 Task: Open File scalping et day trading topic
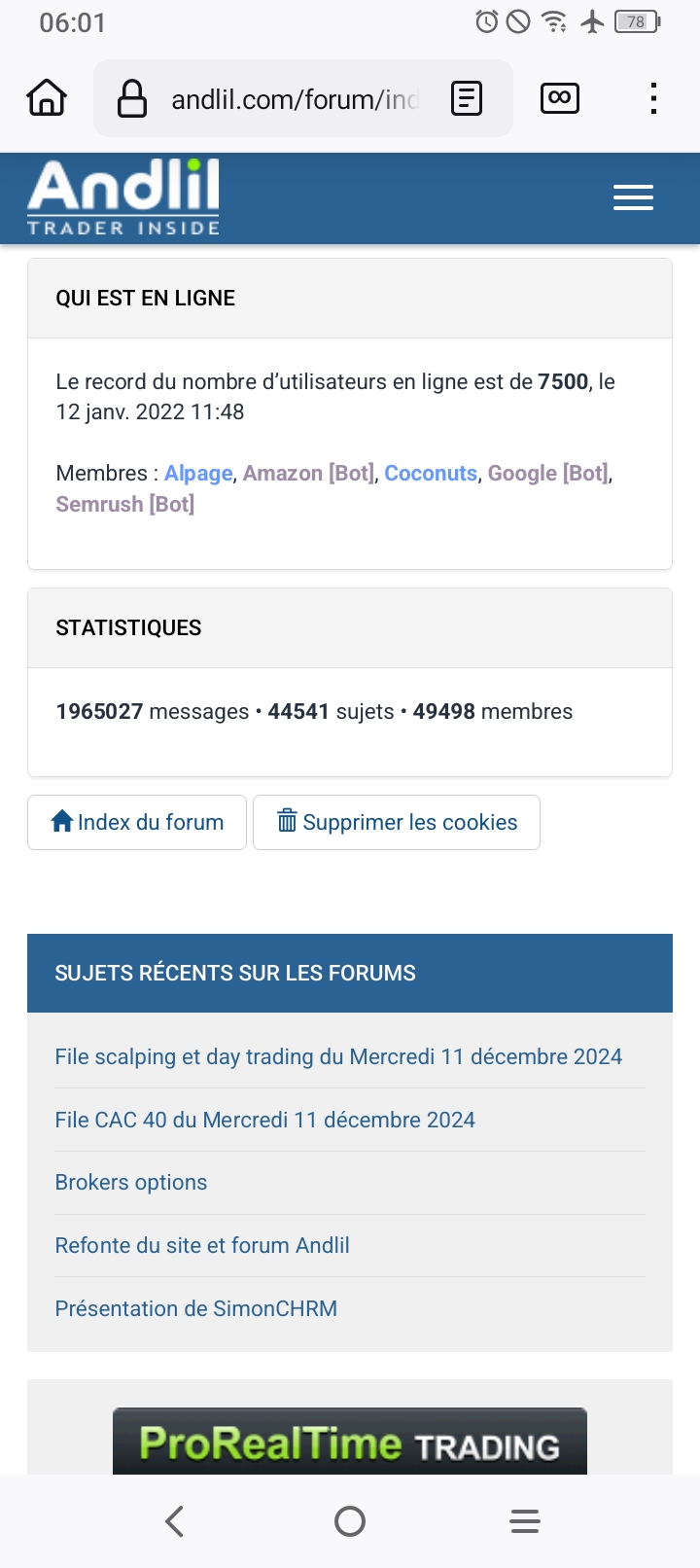click(338, 1056)
